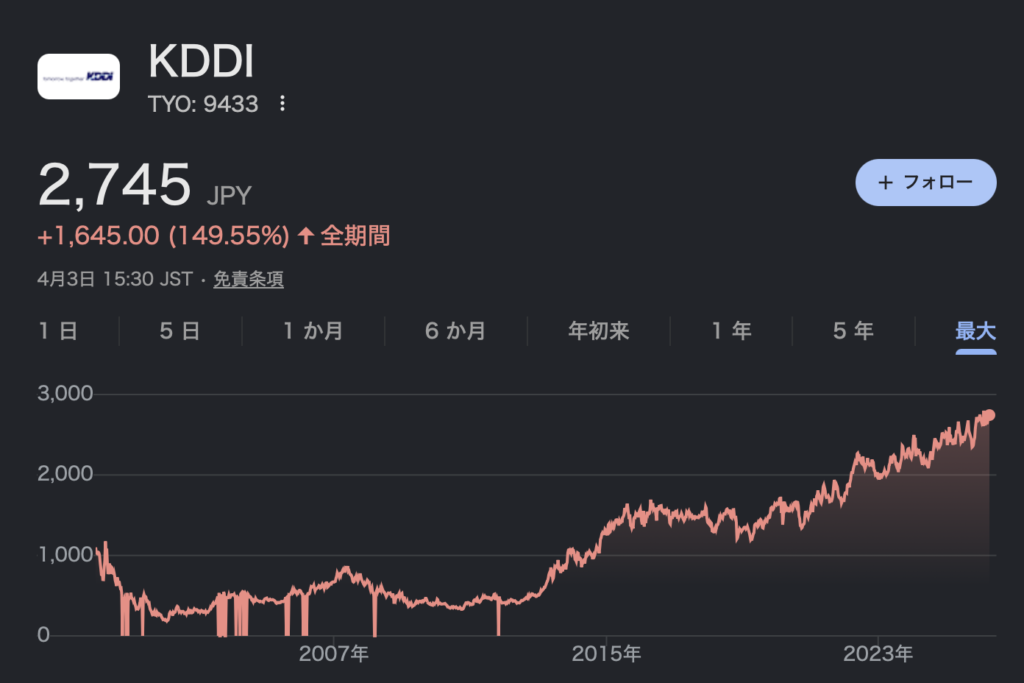
Task: Select the 6 か月 time range
Action: click(455, 331)
